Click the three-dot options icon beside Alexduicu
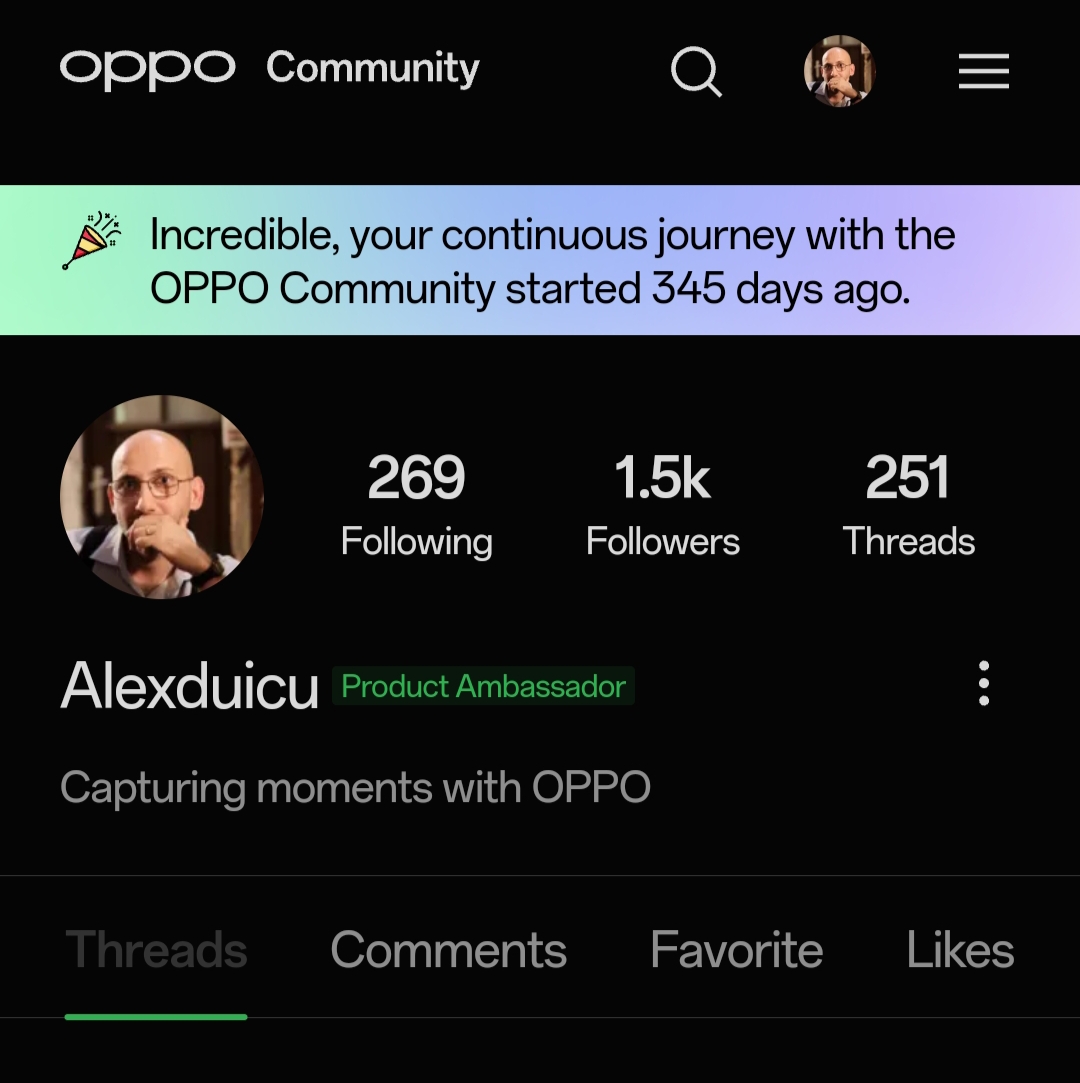Image resolution: width=1080 pixels, height=1083 pixels. coord(983,684)
